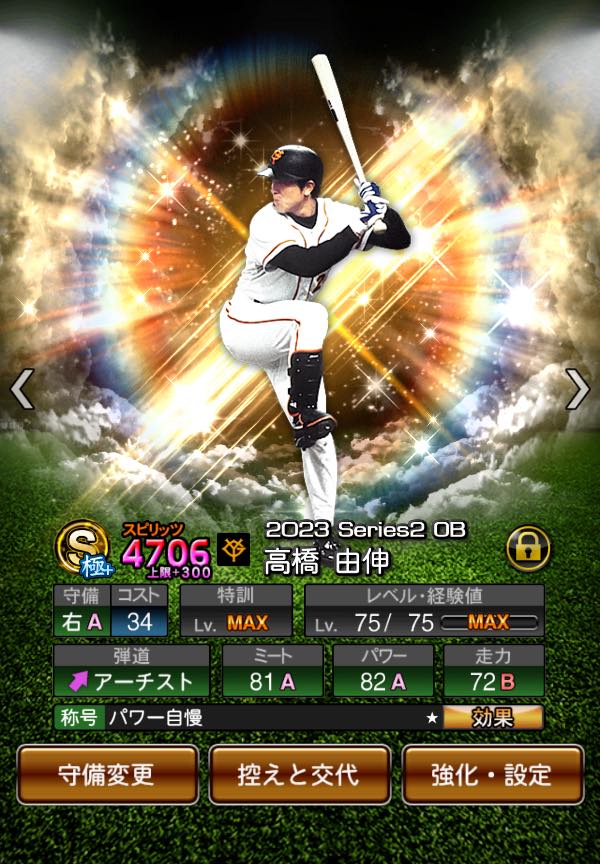This screenshot has width=600, height=864.
Task: Go to the previous player card
Action: pos(22,389)
